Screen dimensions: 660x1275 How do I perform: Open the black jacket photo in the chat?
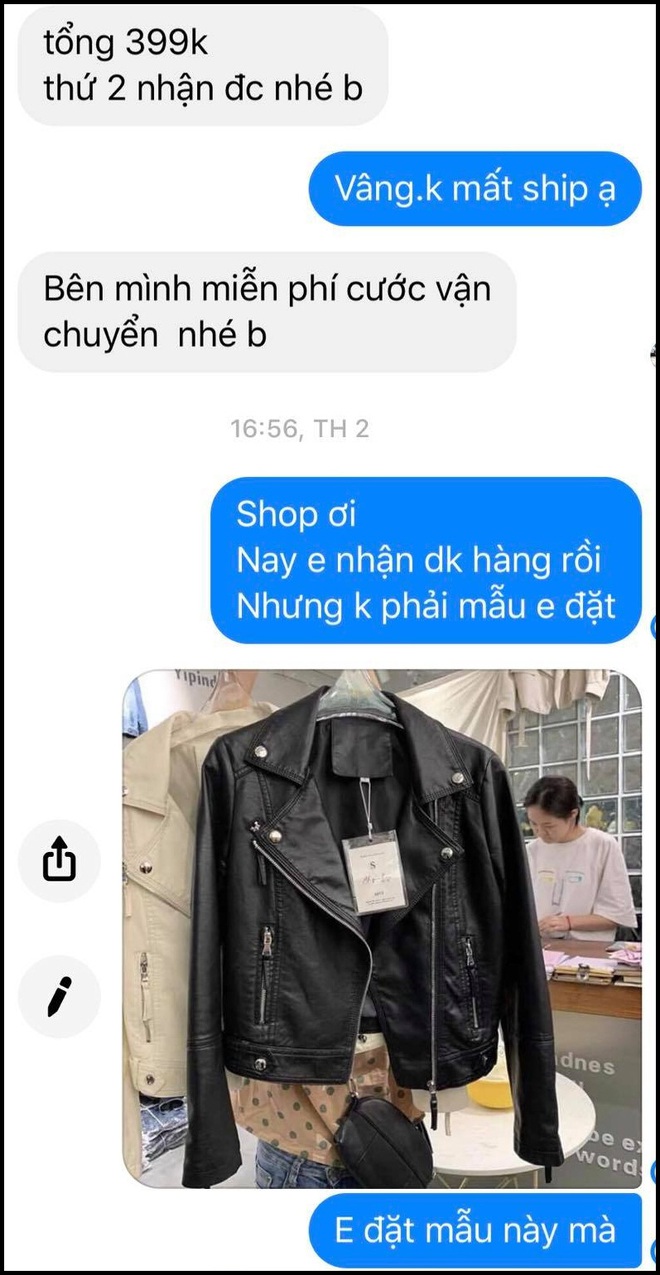click(381, 928)
